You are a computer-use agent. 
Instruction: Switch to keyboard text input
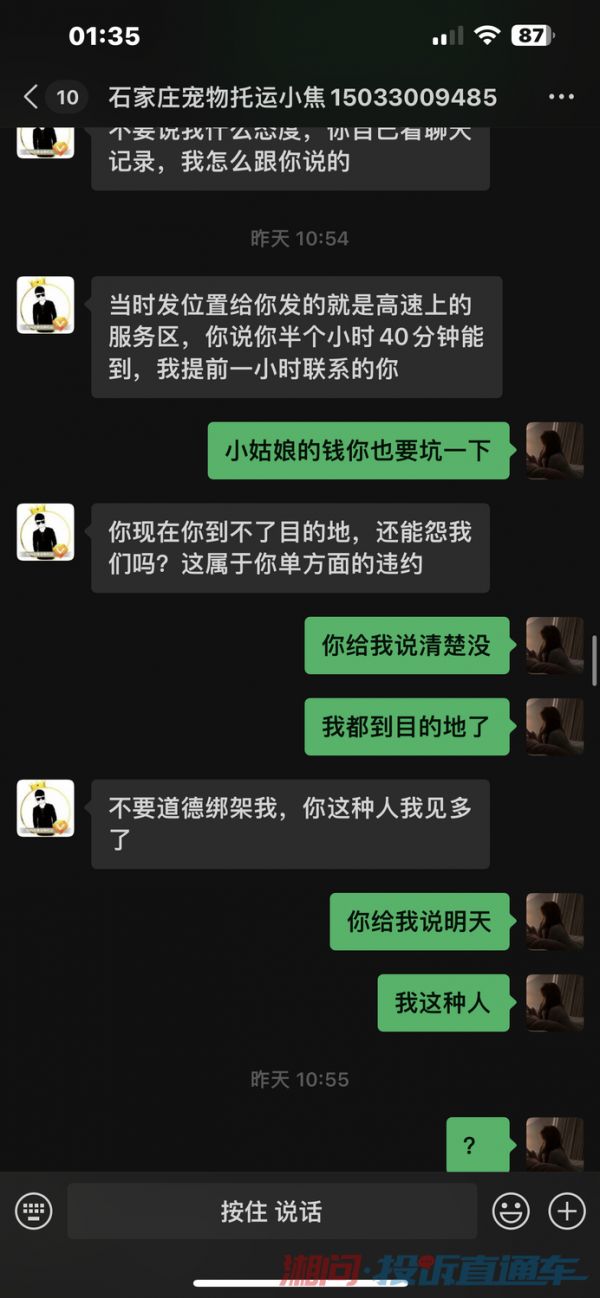click(x=33, y=1211)
